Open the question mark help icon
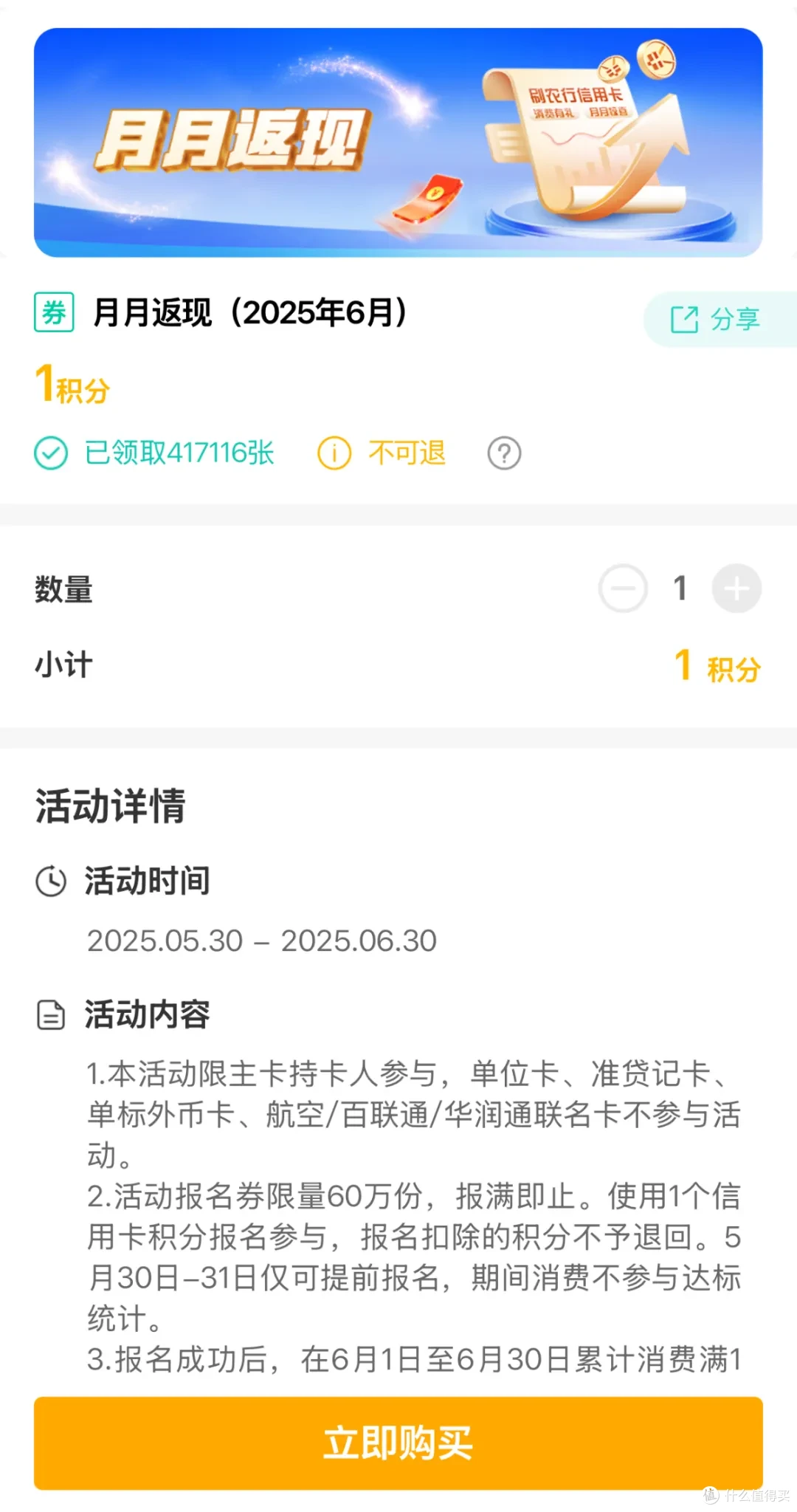This screenshot has width=797, height=1512. pos(505,453)
